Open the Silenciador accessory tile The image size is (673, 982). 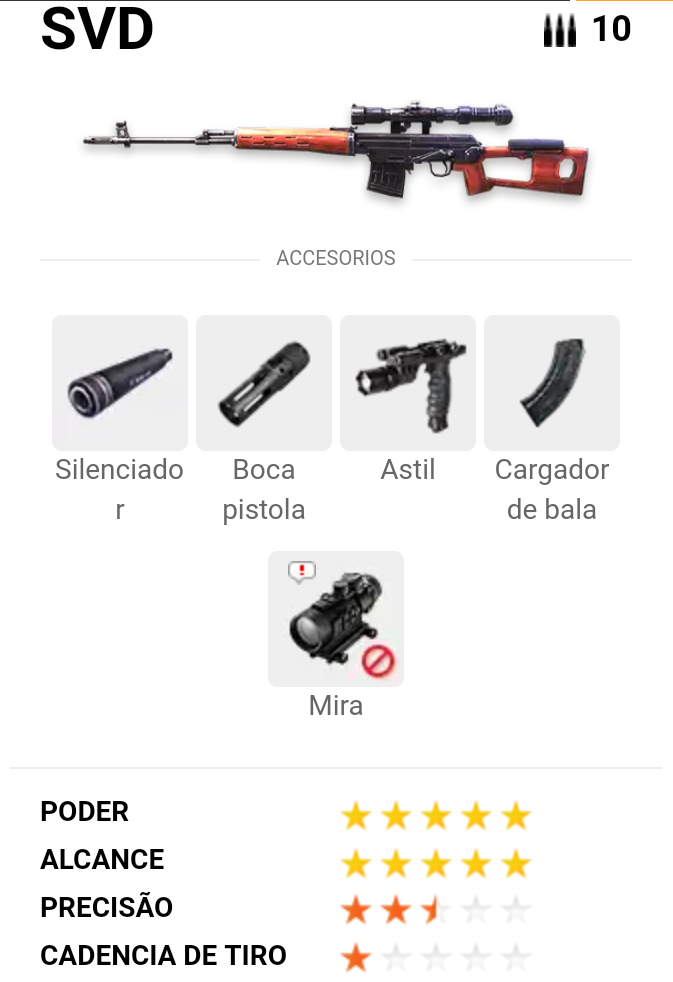point(120,383)
